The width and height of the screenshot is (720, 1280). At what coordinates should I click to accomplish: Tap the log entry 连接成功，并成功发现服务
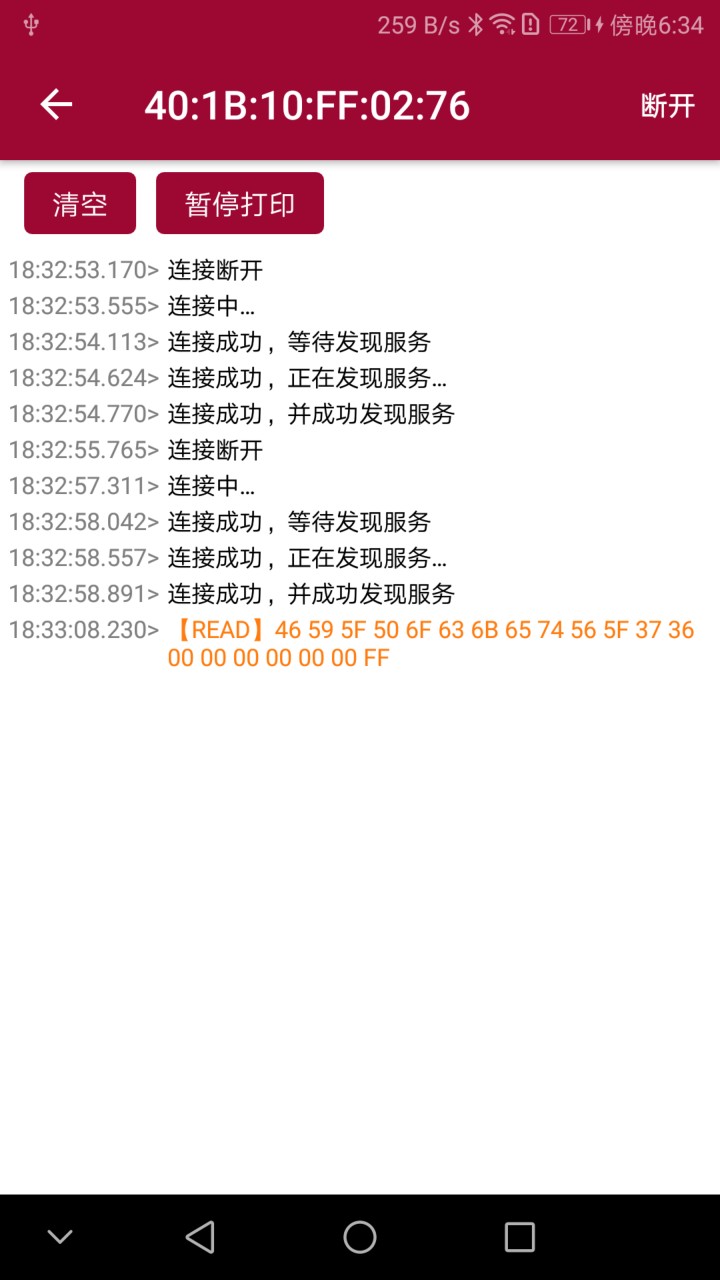point(310,594)
